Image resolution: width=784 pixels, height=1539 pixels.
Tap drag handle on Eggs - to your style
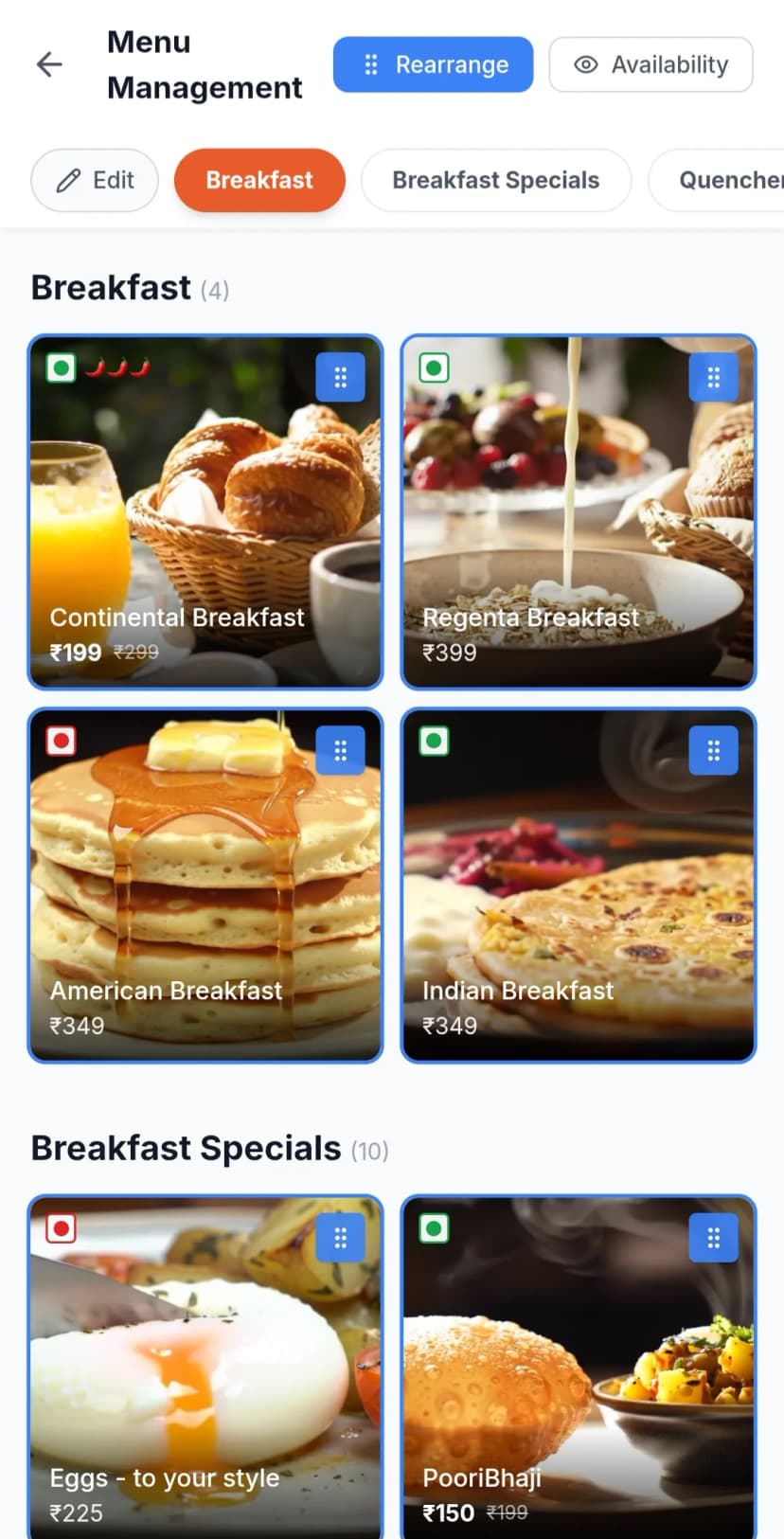coord(341,1238)
